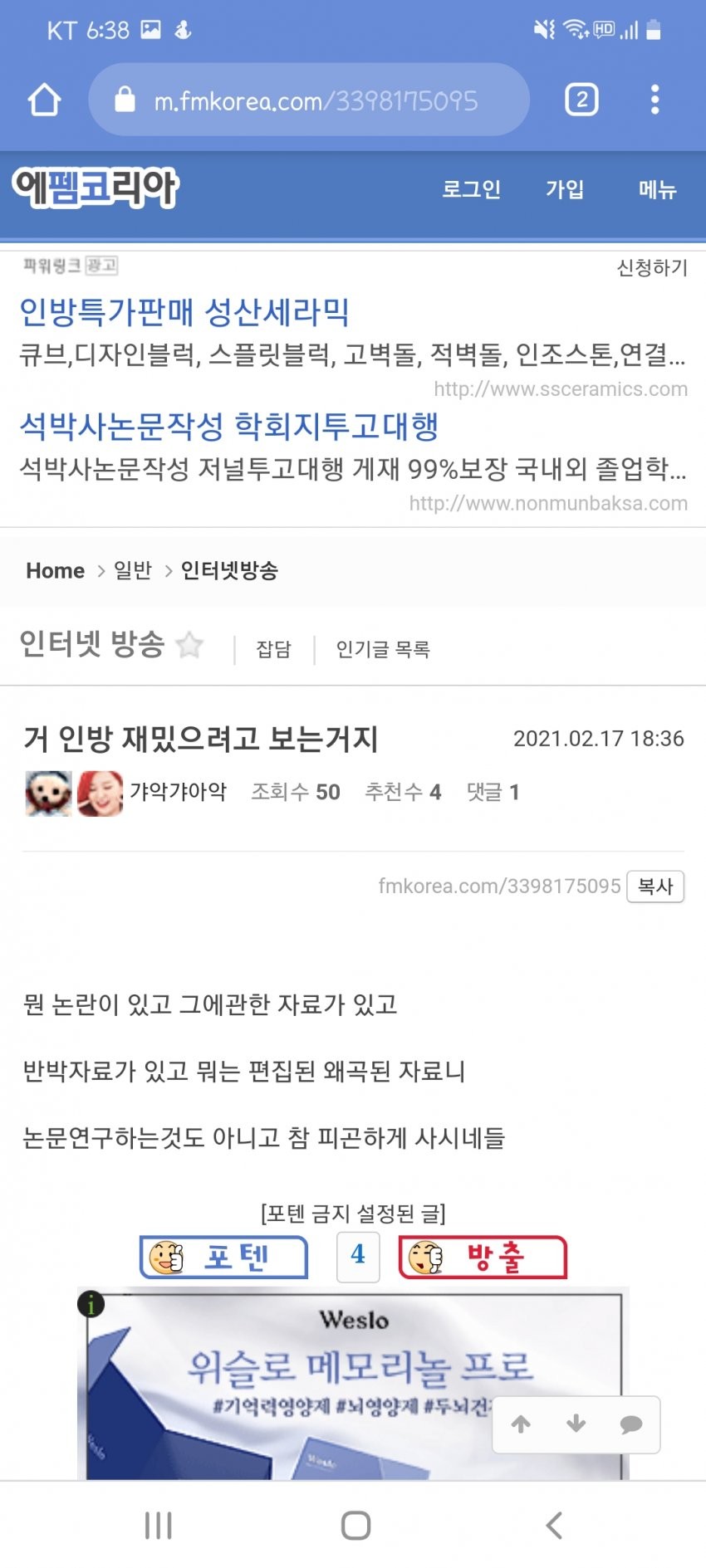Go to Home in the breadcrumb
The height and width of the screenshot is (1568, 706).
pos(55,570)
